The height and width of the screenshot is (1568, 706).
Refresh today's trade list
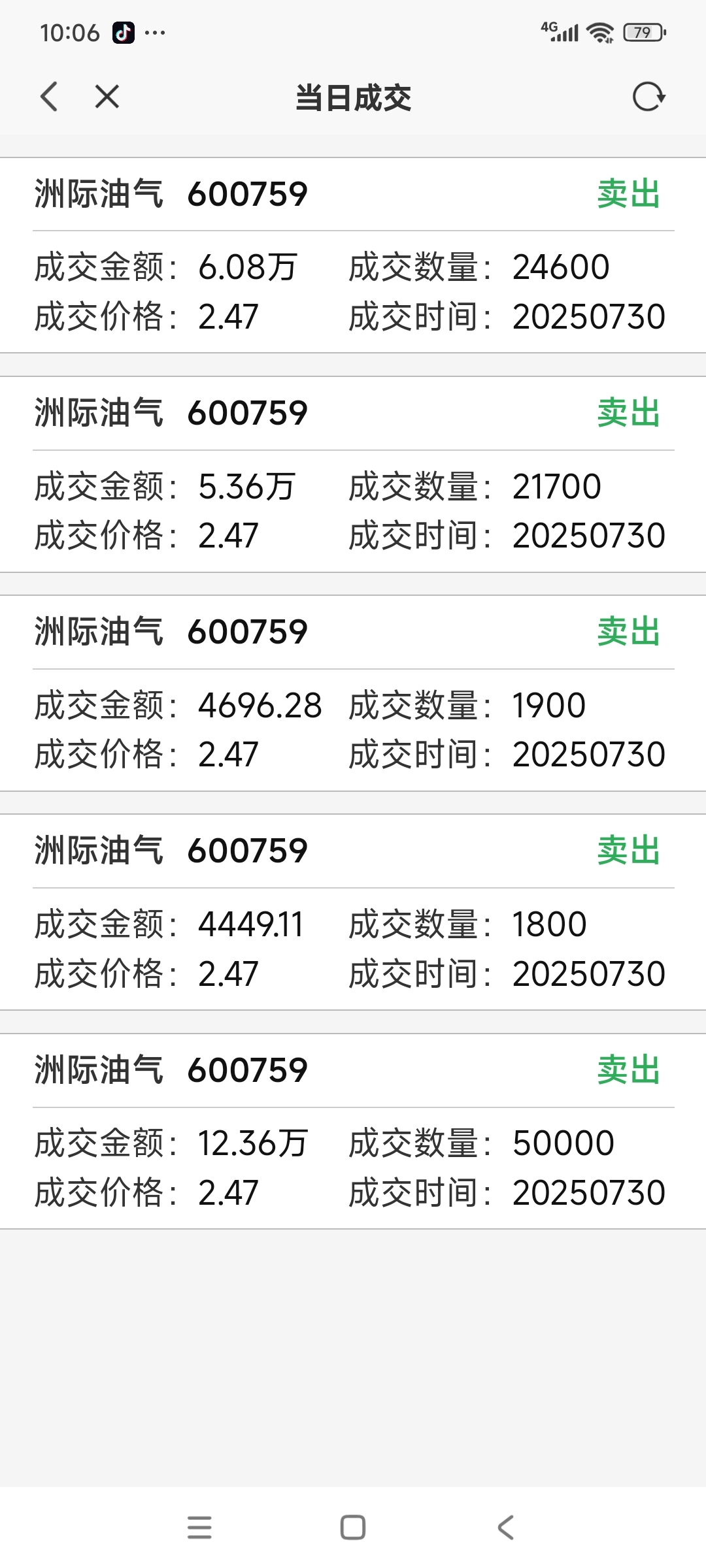(x=648, y=97)
